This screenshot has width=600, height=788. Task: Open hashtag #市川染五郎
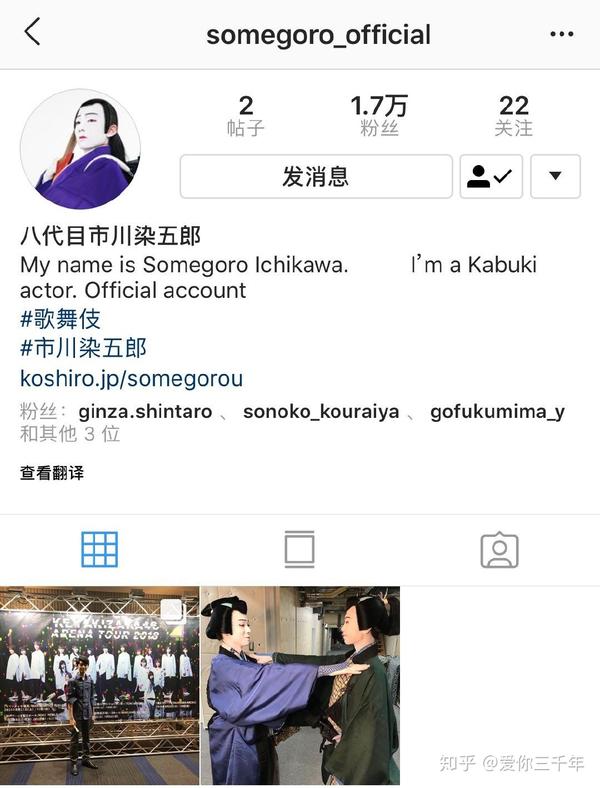coord(83,348)
